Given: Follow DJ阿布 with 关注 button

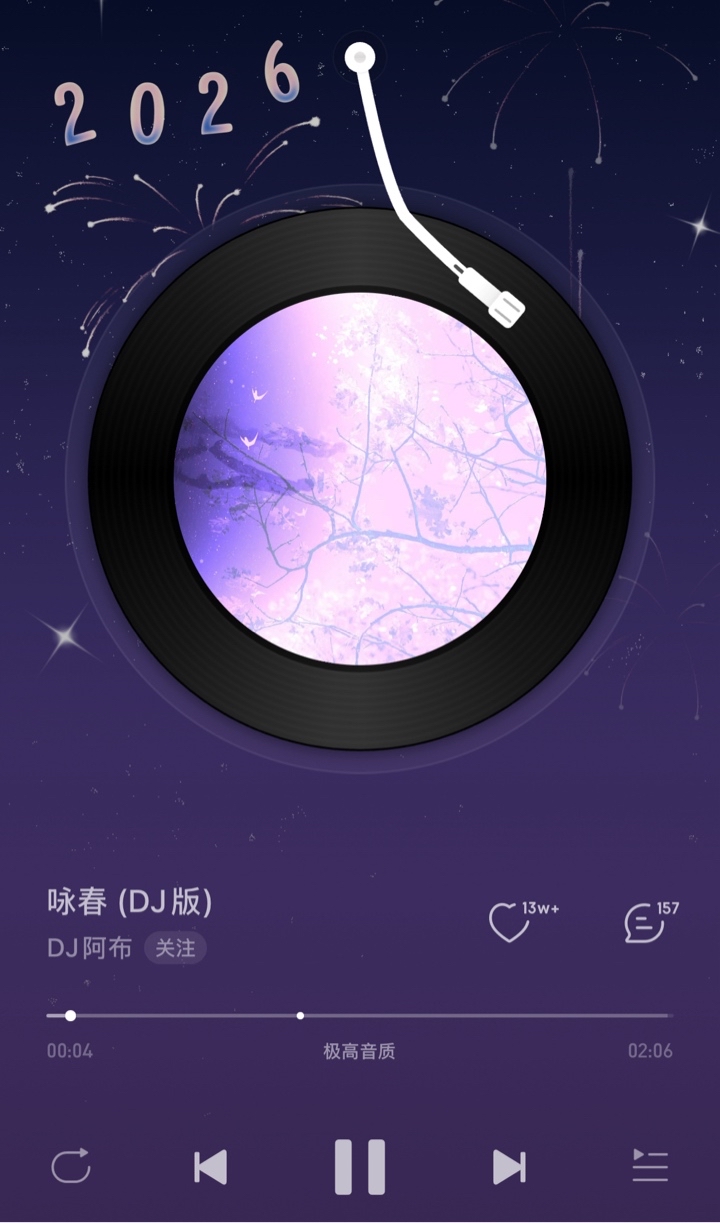Looking at the screenshot, I should (x=175, y=948).
